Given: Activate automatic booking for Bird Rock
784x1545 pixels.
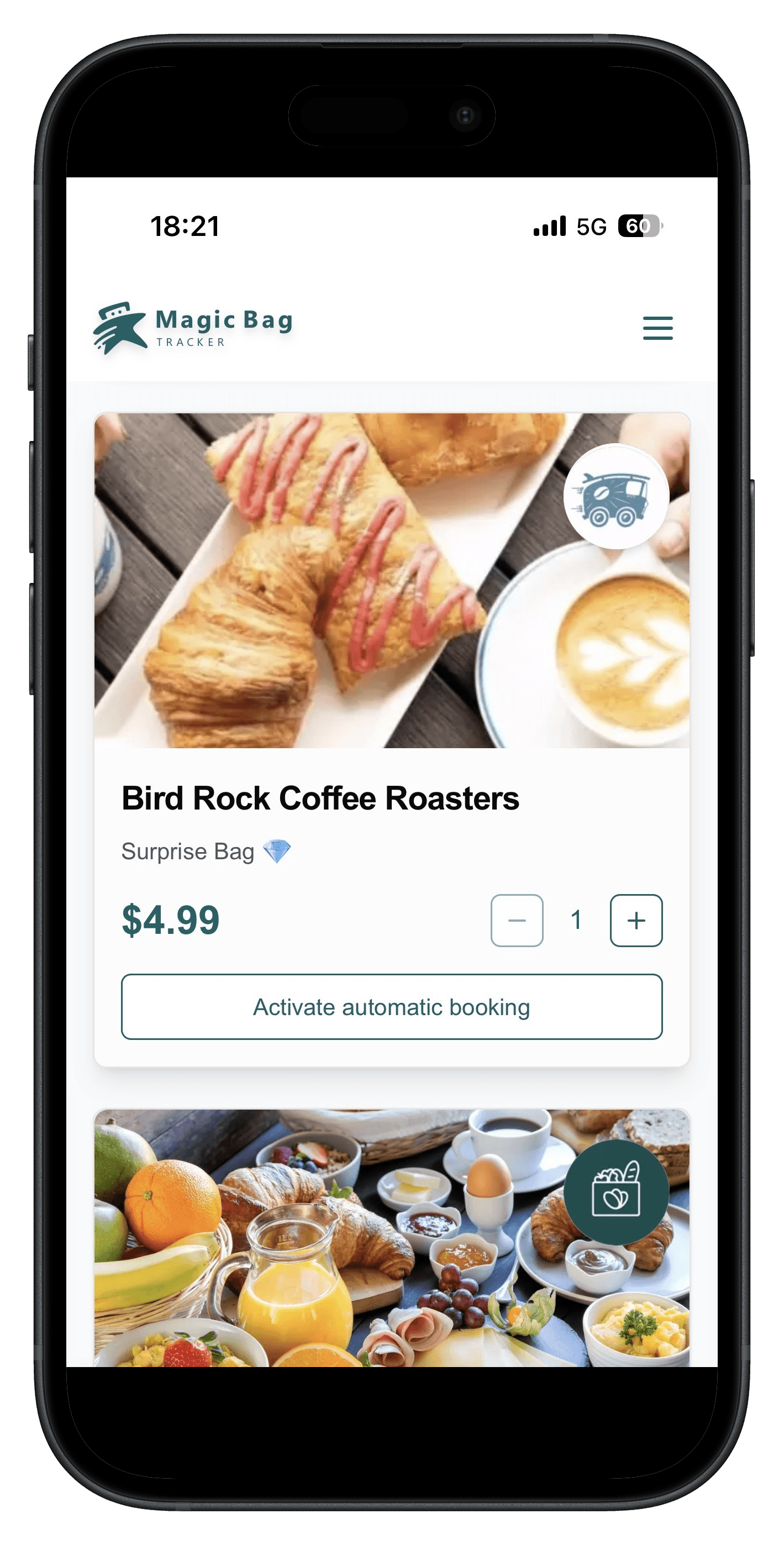Looking at the screenshot, I should (392, 1006).
